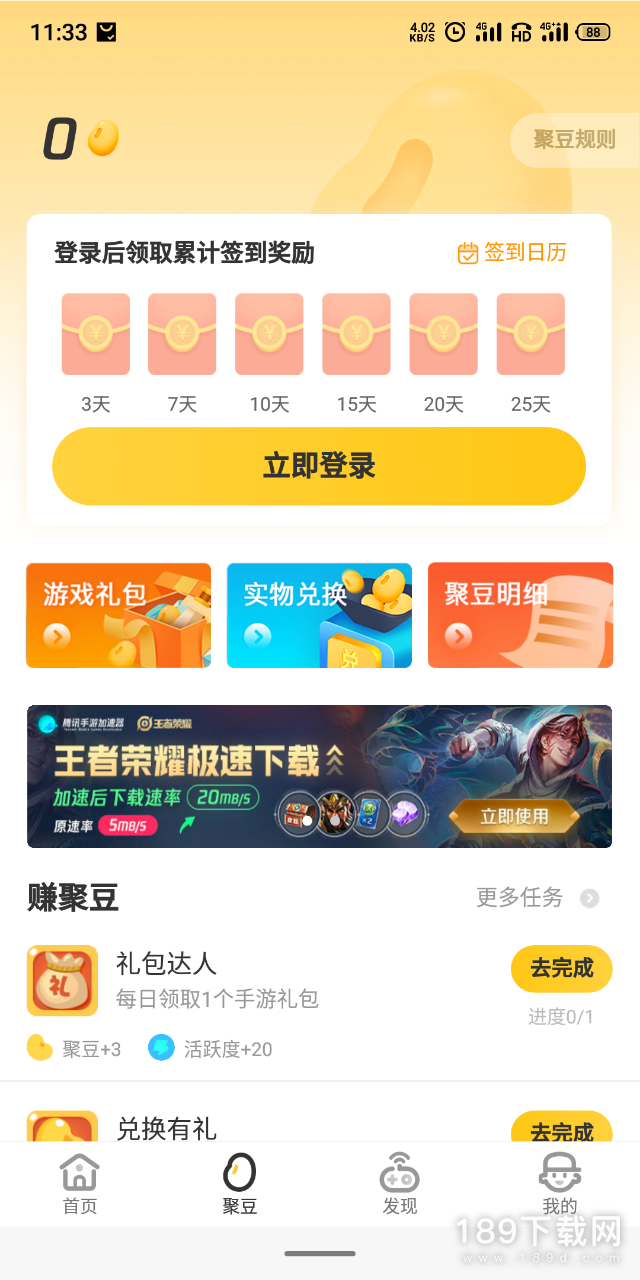640x1280 pixels.
Task: Tap 去完成 for the 兑换有礼 task
Action: (x=561, y=1130)
